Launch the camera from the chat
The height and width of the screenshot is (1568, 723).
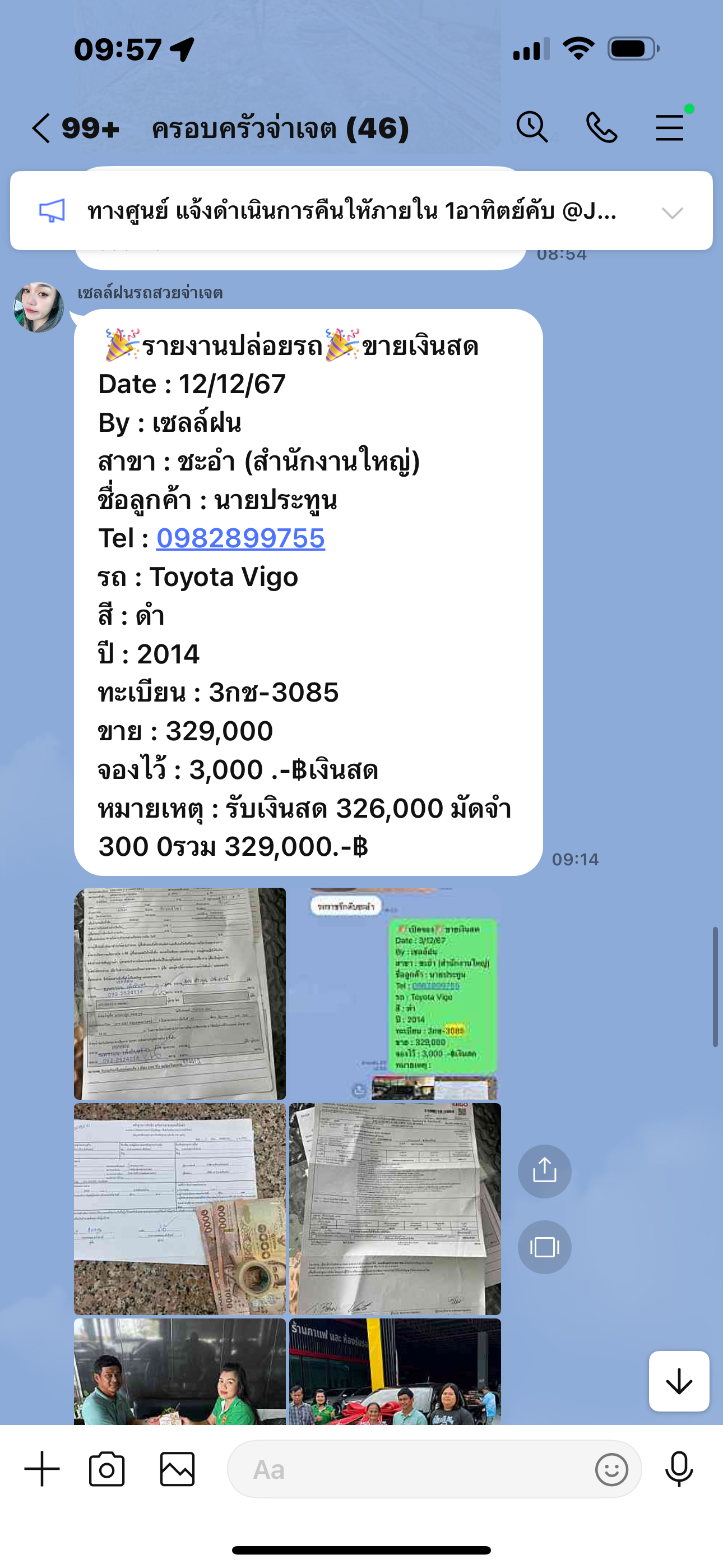(x=107, y=1469)
